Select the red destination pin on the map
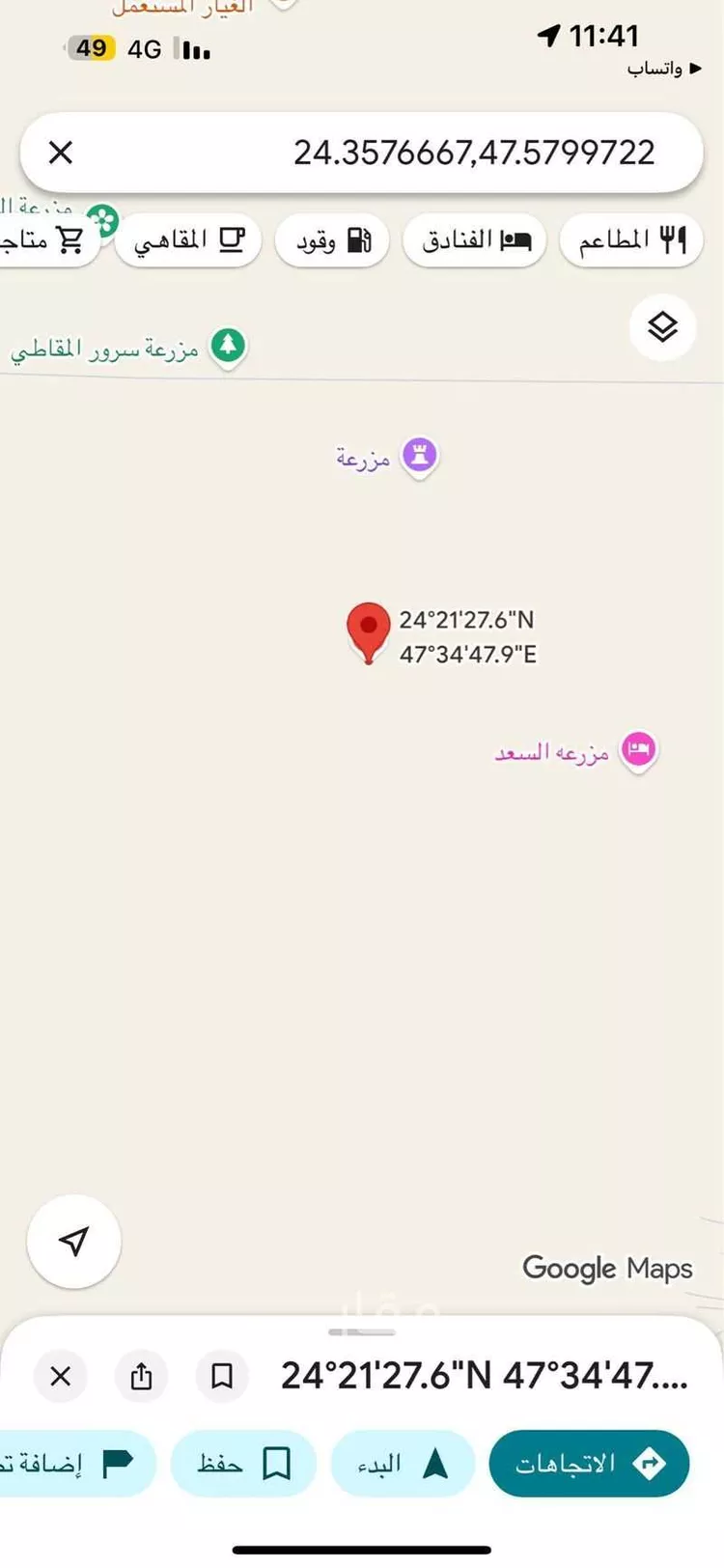The height and width of the screenshot is (1568, 724). tap(368, 628)
